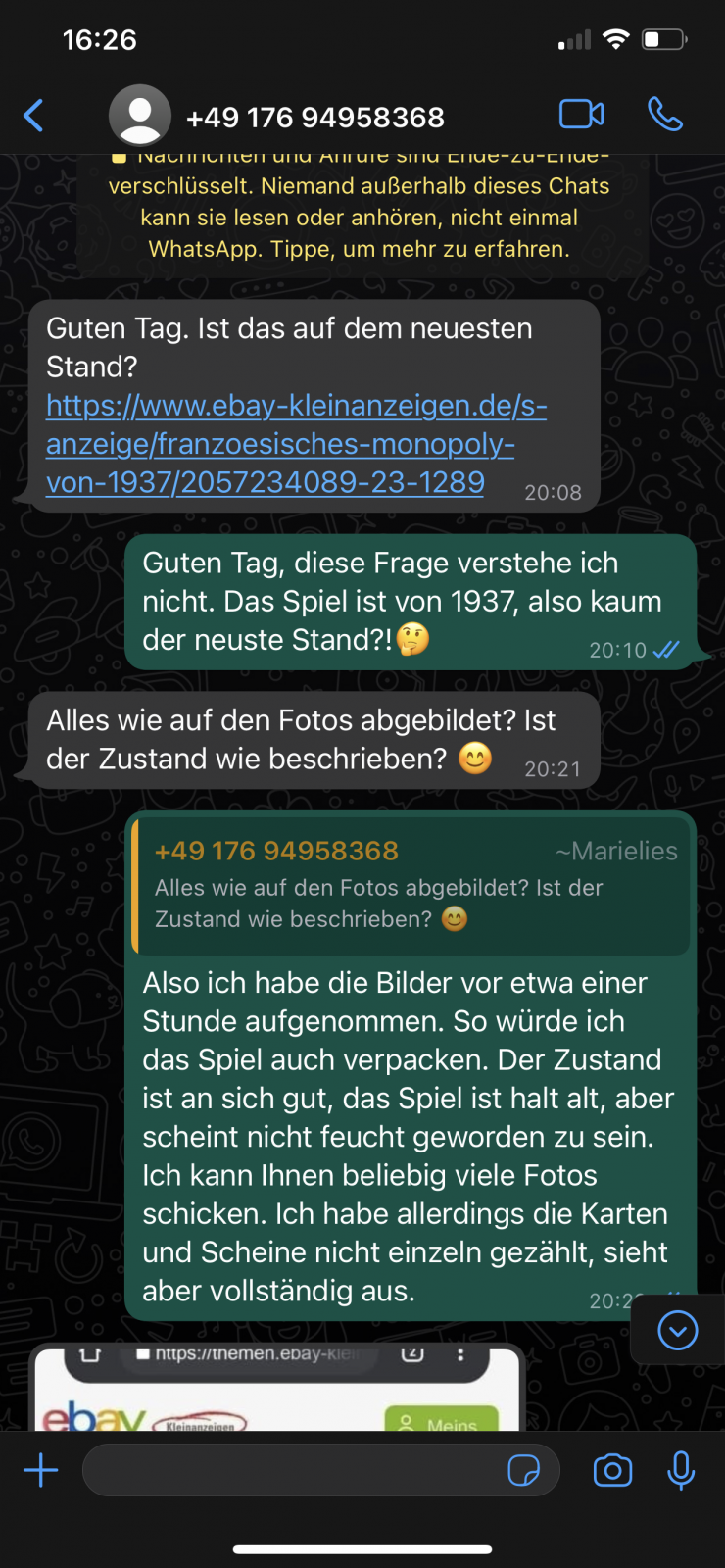The image size is (725, 1568).
Task: Record a voice message
Action: [x=681, y=1470]
